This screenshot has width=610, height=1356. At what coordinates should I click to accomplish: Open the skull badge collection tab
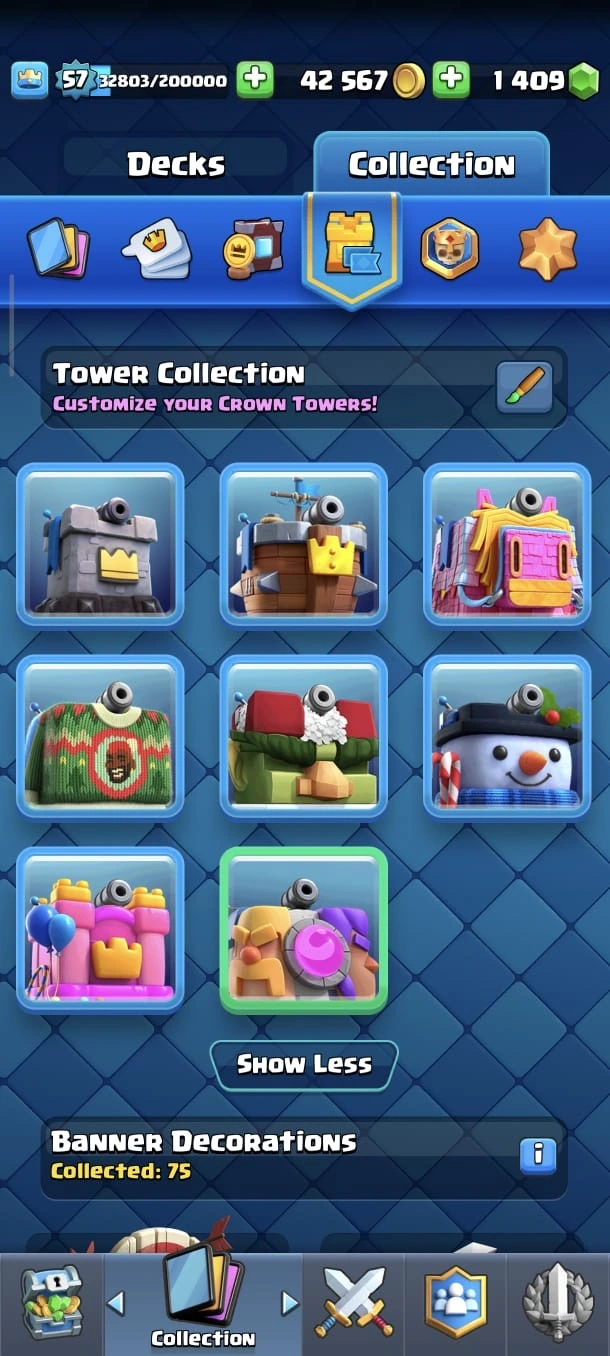(449, 249)
